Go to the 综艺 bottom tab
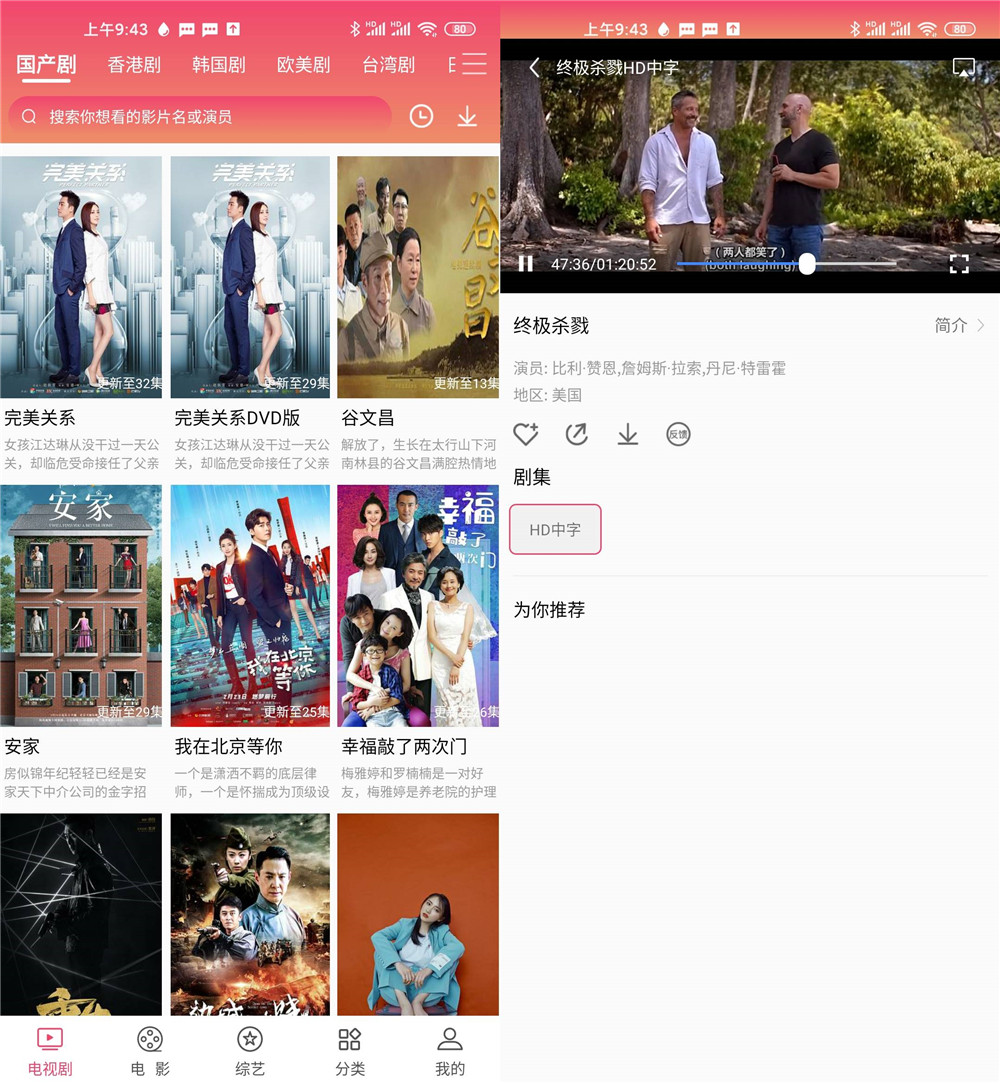 [250, 1050]
